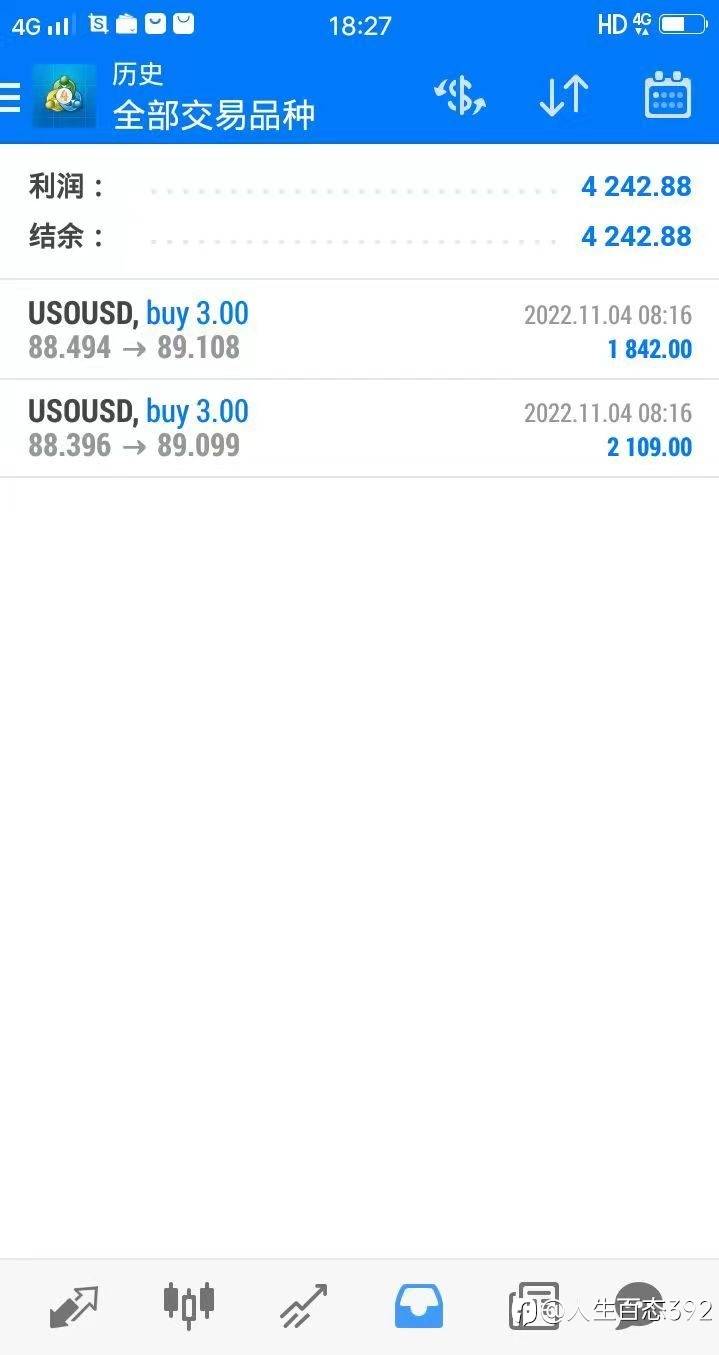
Task: Open the Chat bubble tab
Action: [640, 1305]
